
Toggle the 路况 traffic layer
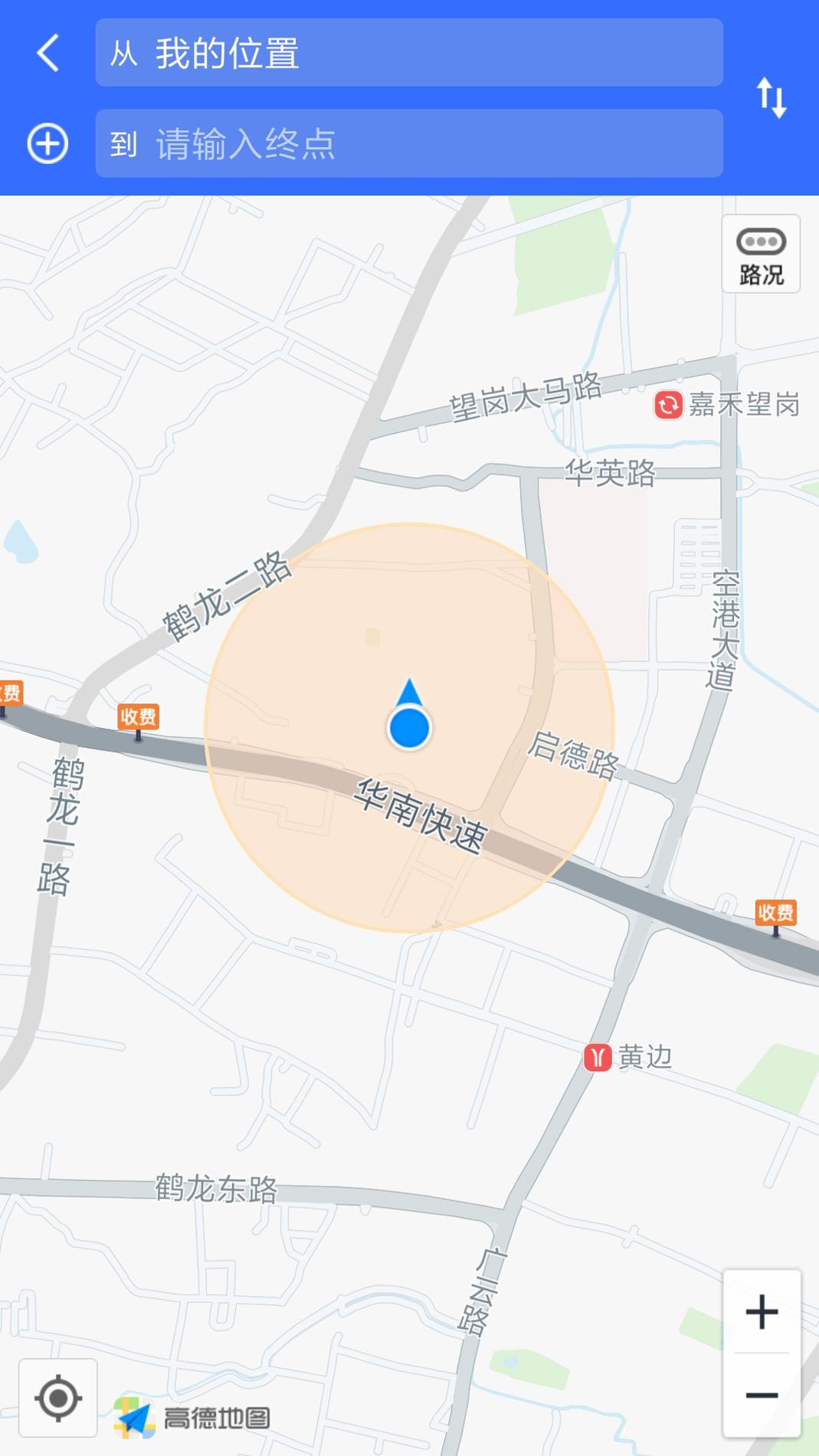point(761,254)
